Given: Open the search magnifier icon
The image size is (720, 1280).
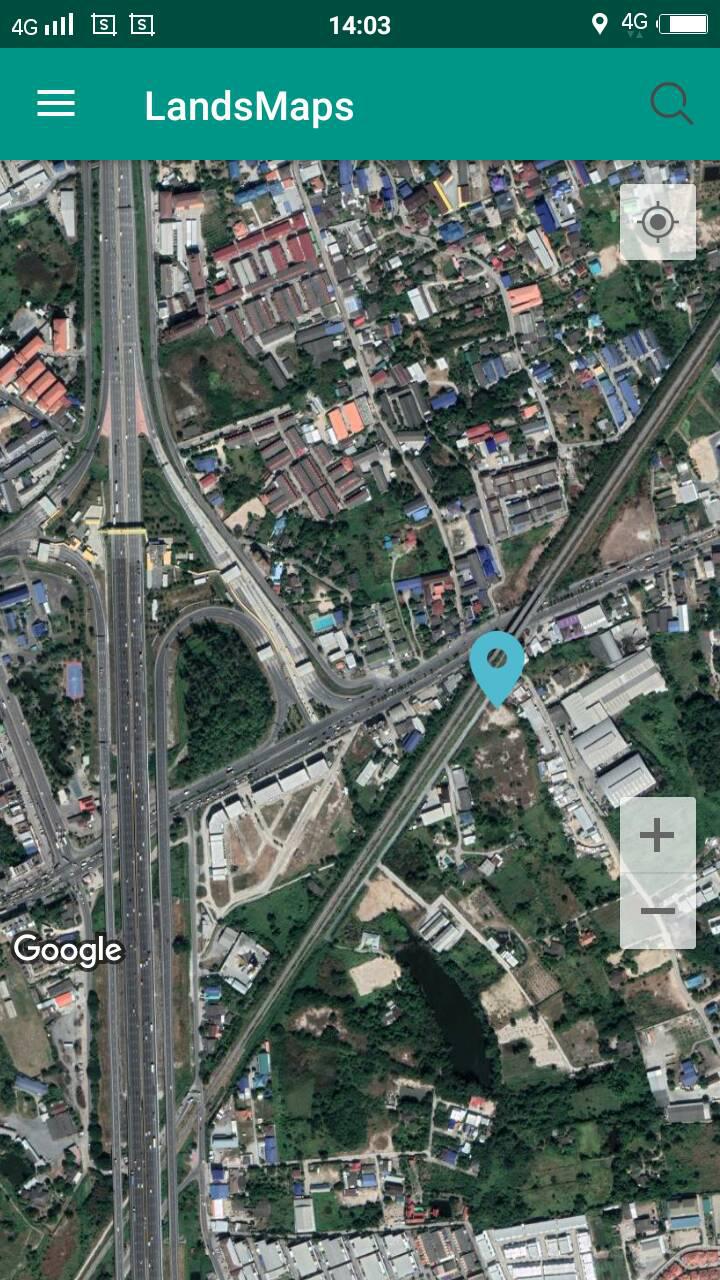Looking at the screenshot, I should 671,104.
